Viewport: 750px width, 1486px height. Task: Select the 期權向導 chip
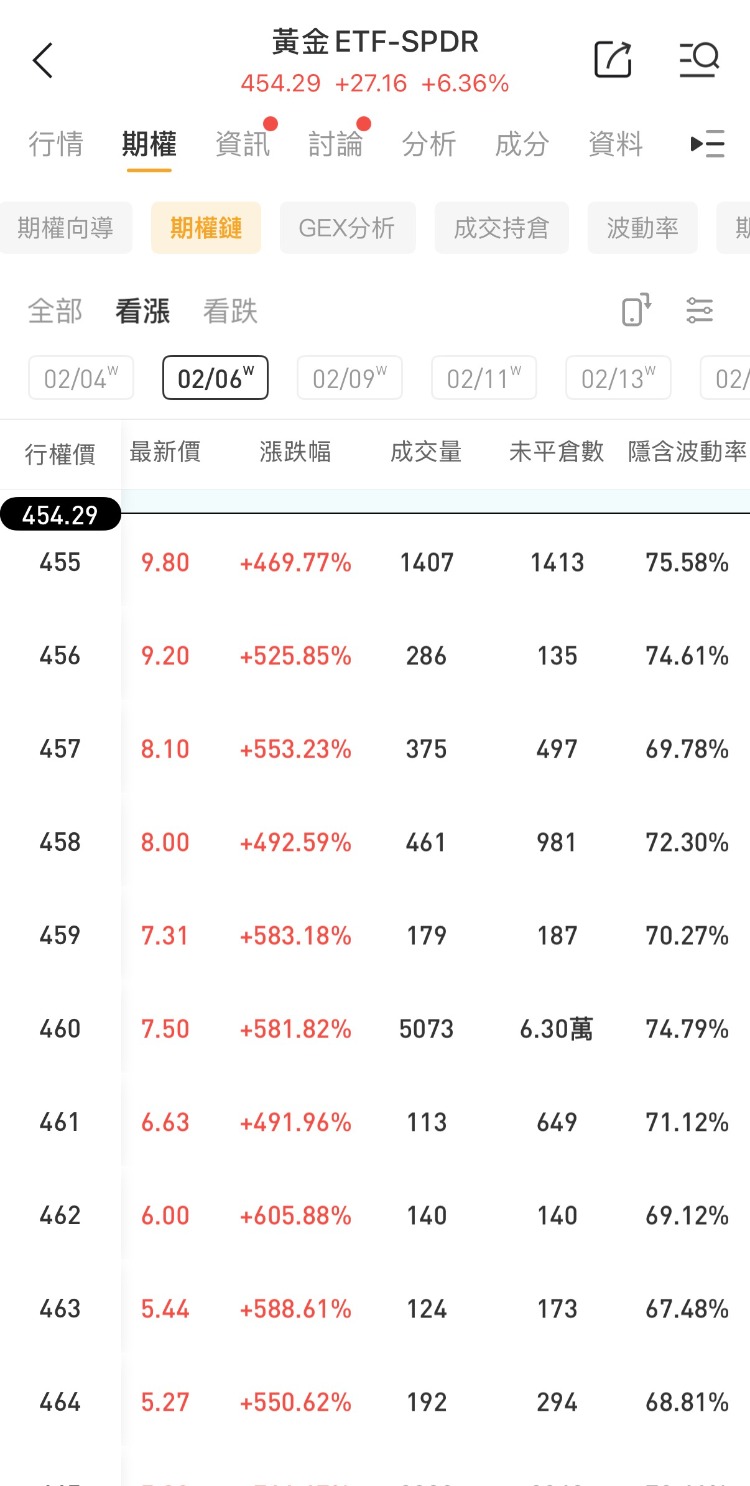[66, 228]
